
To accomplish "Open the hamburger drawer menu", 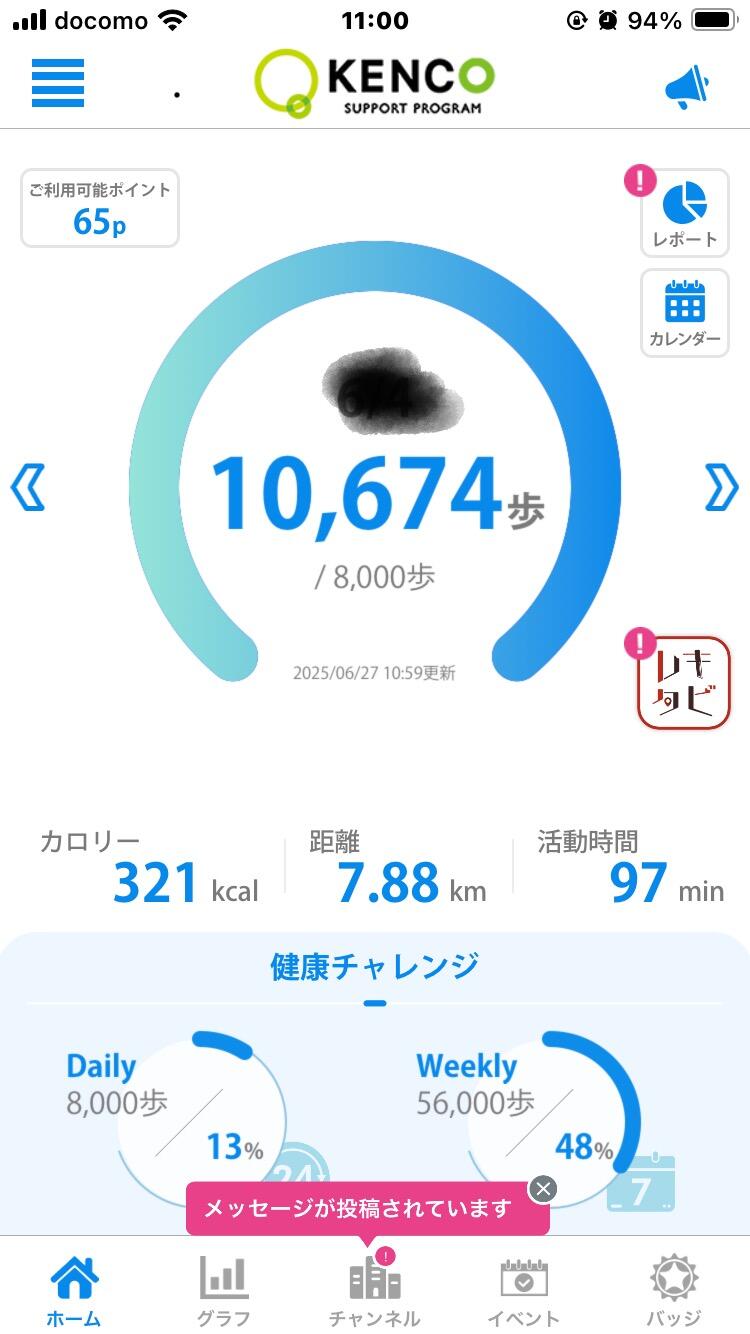I will pos(58,83).
